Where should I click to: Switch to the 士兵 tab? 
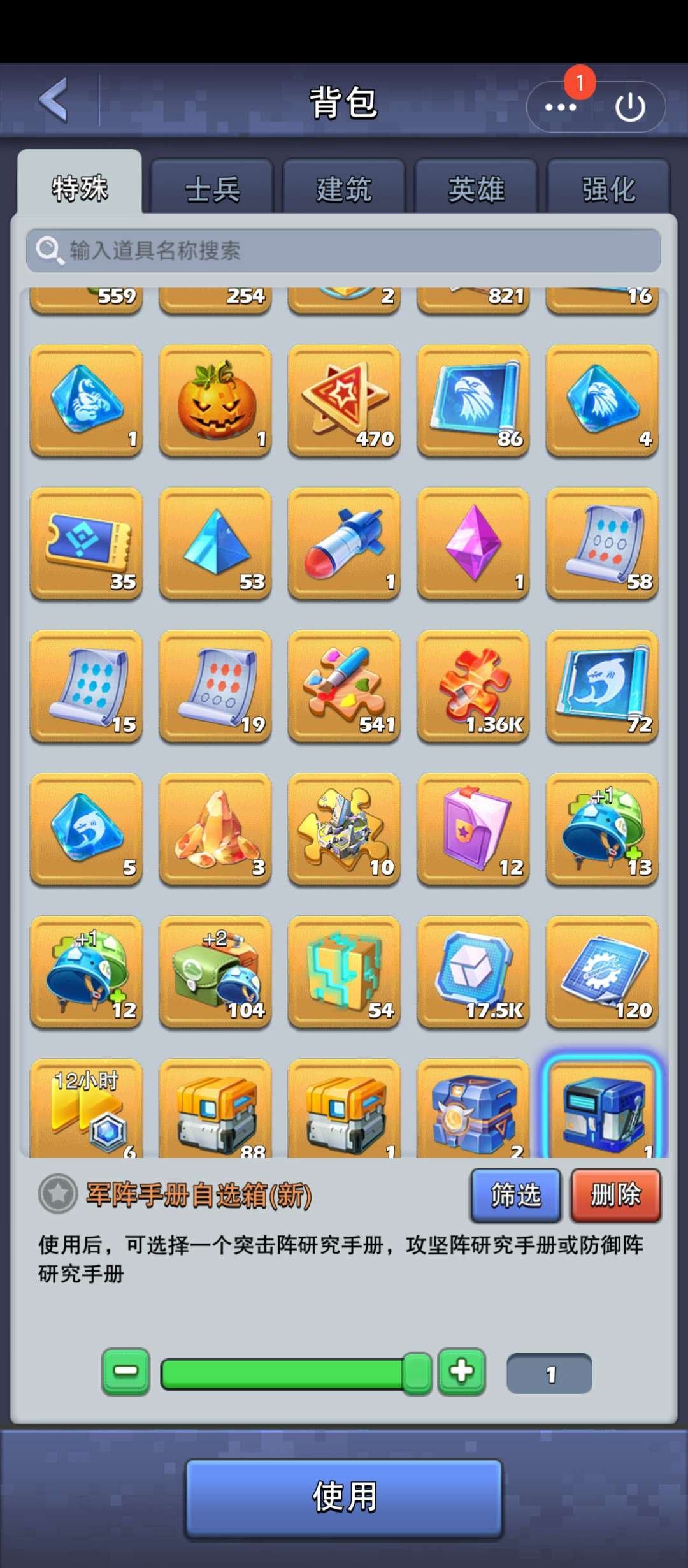212,189
